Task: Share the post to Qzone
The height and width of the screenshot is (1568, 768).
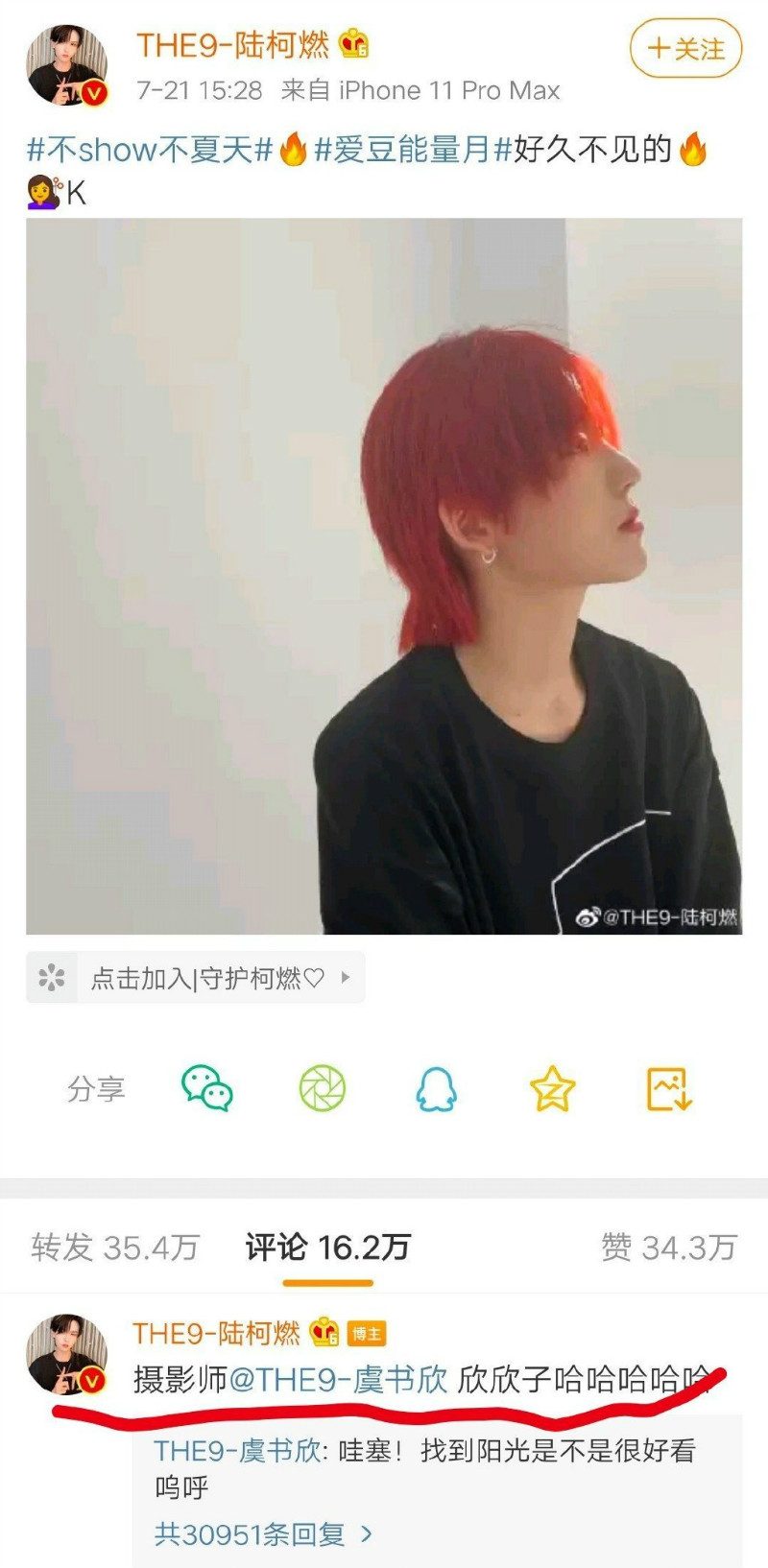Action: pos(552,1089)
